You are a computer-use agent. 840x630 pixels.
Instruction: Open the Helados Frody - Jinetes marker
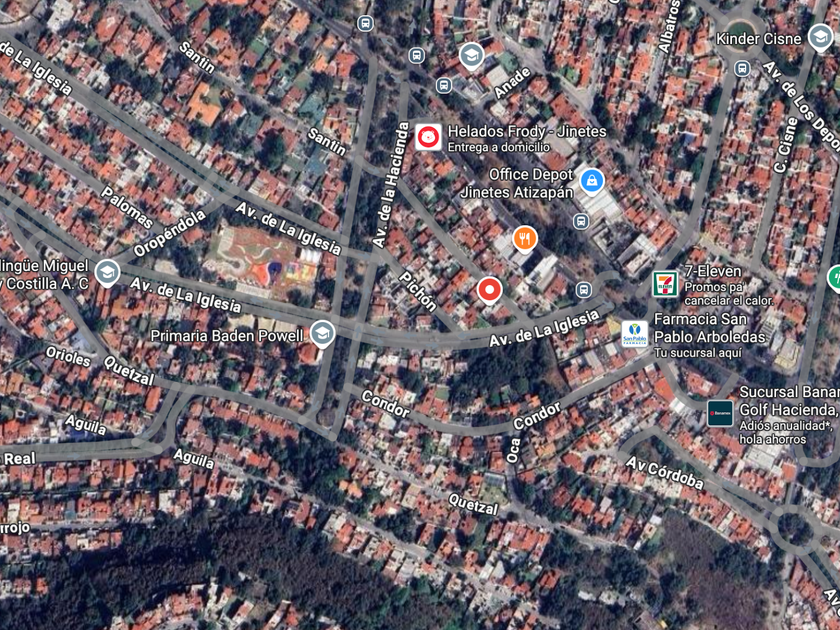point(428,137)
